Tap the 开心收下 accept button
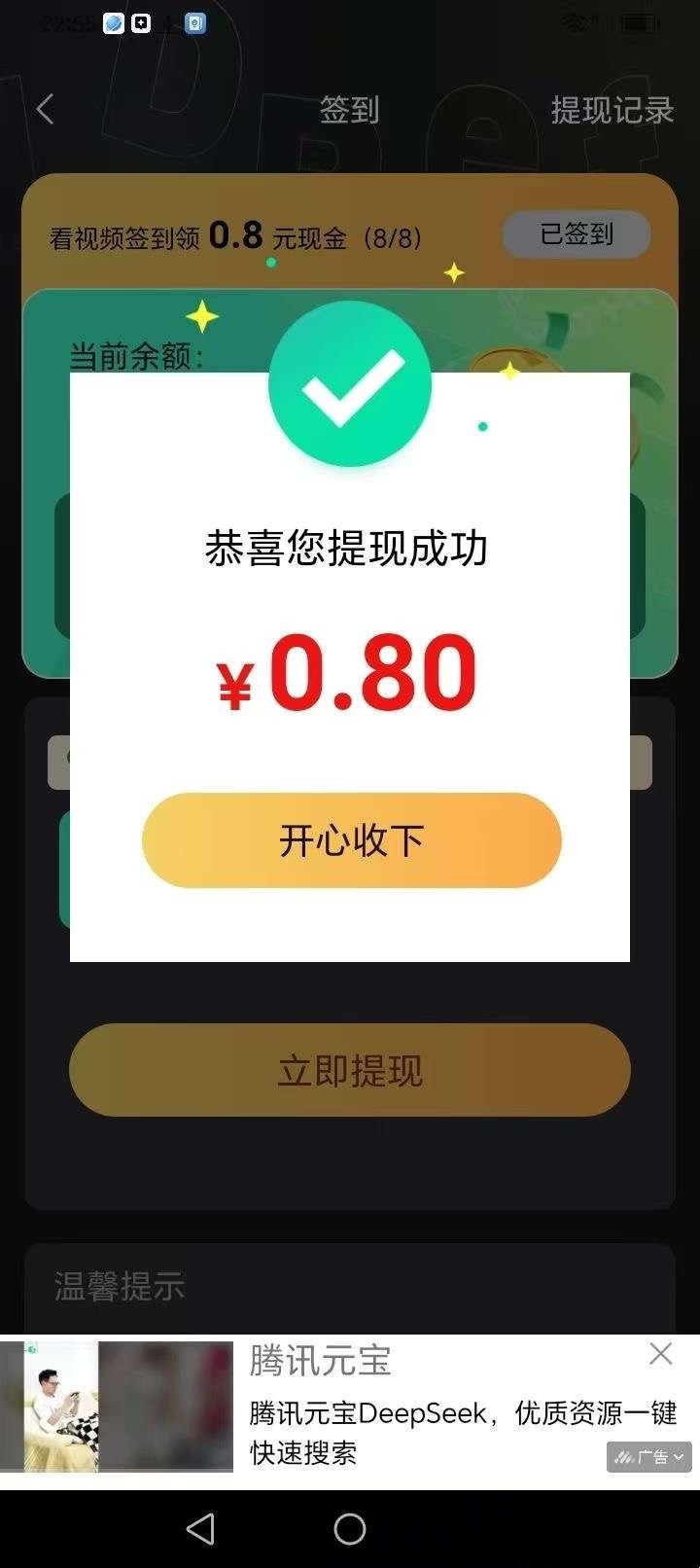This screenshot has width=700, height=1568. (x=350, y=839)
